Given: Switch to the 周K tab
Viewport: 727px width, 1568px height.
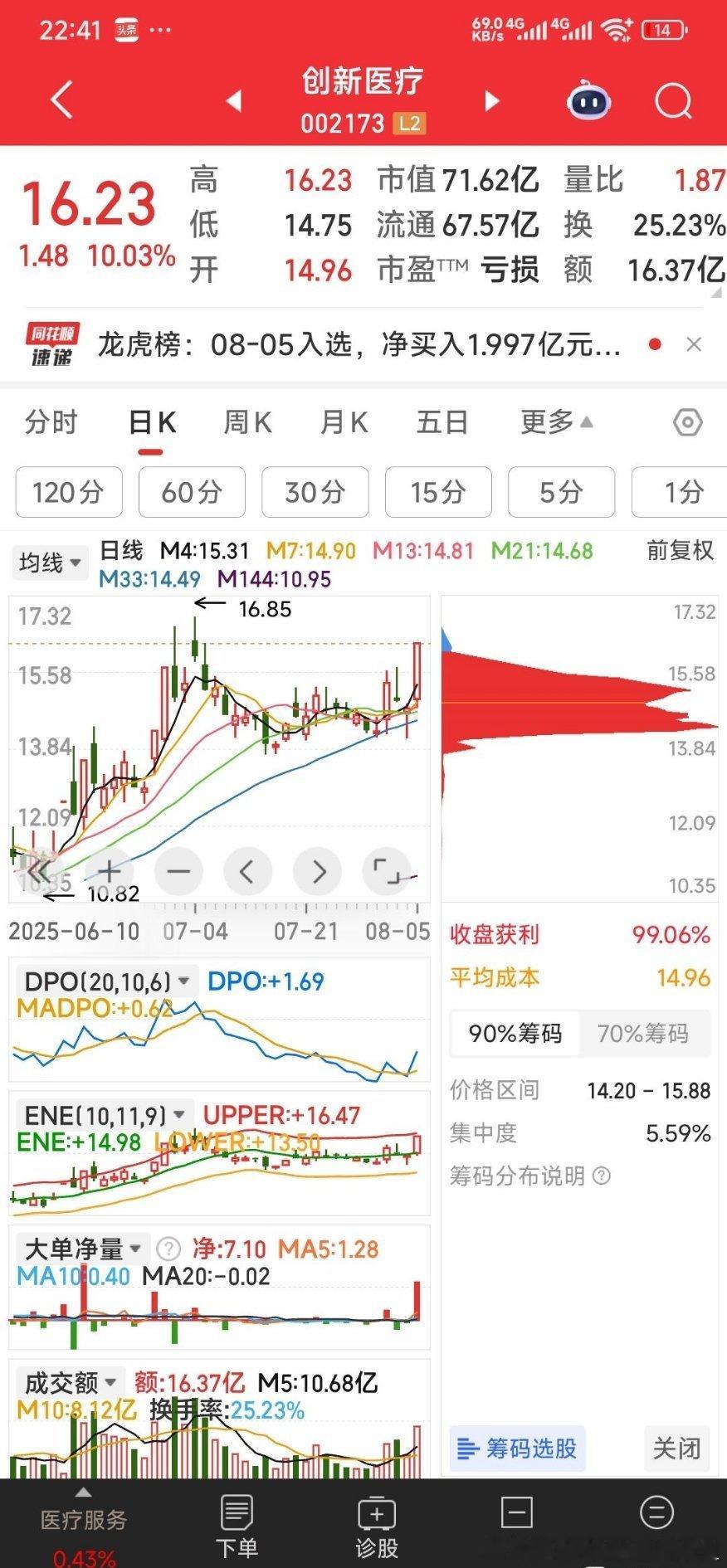Looking at the screenshot, I should click(x=247, y=422).
